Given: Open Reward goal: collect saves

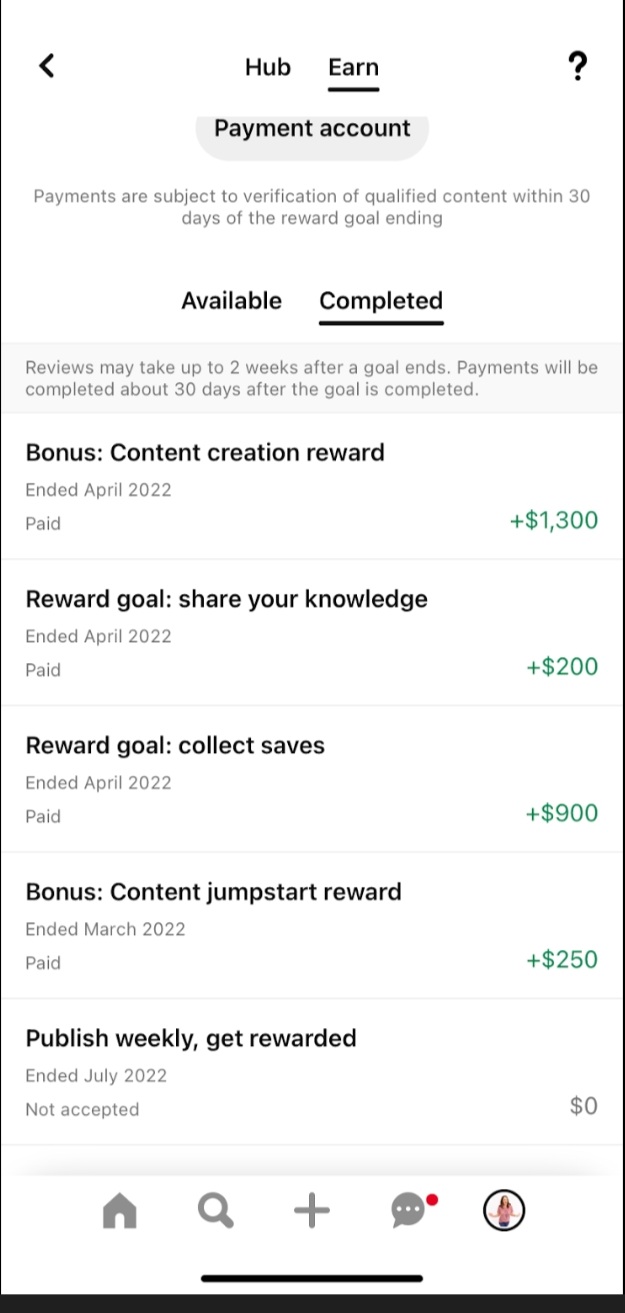Looking at the screenshot, I should tap(311, 779).
